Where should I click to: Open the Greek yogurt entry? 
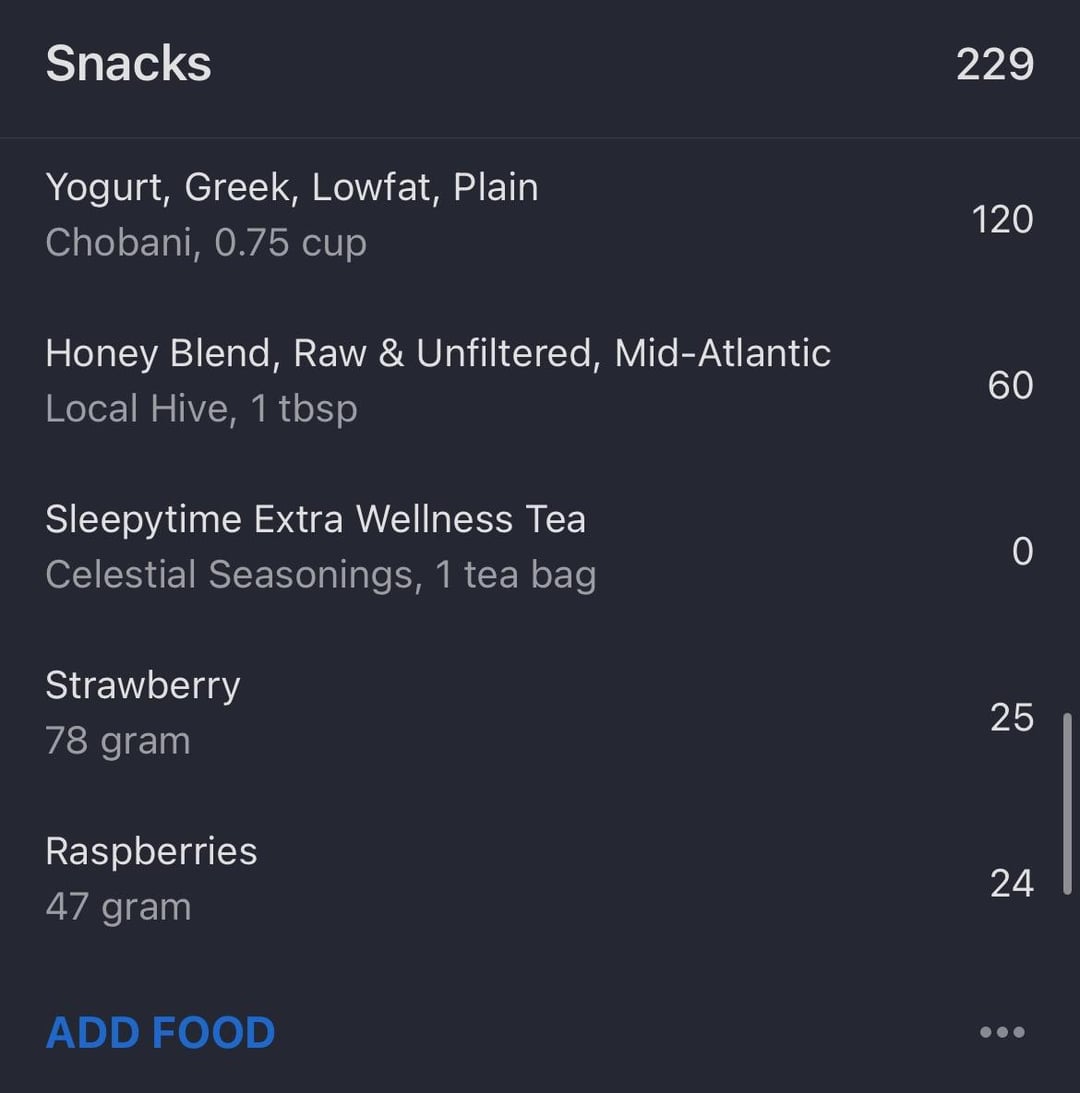[x=292, y=214]
